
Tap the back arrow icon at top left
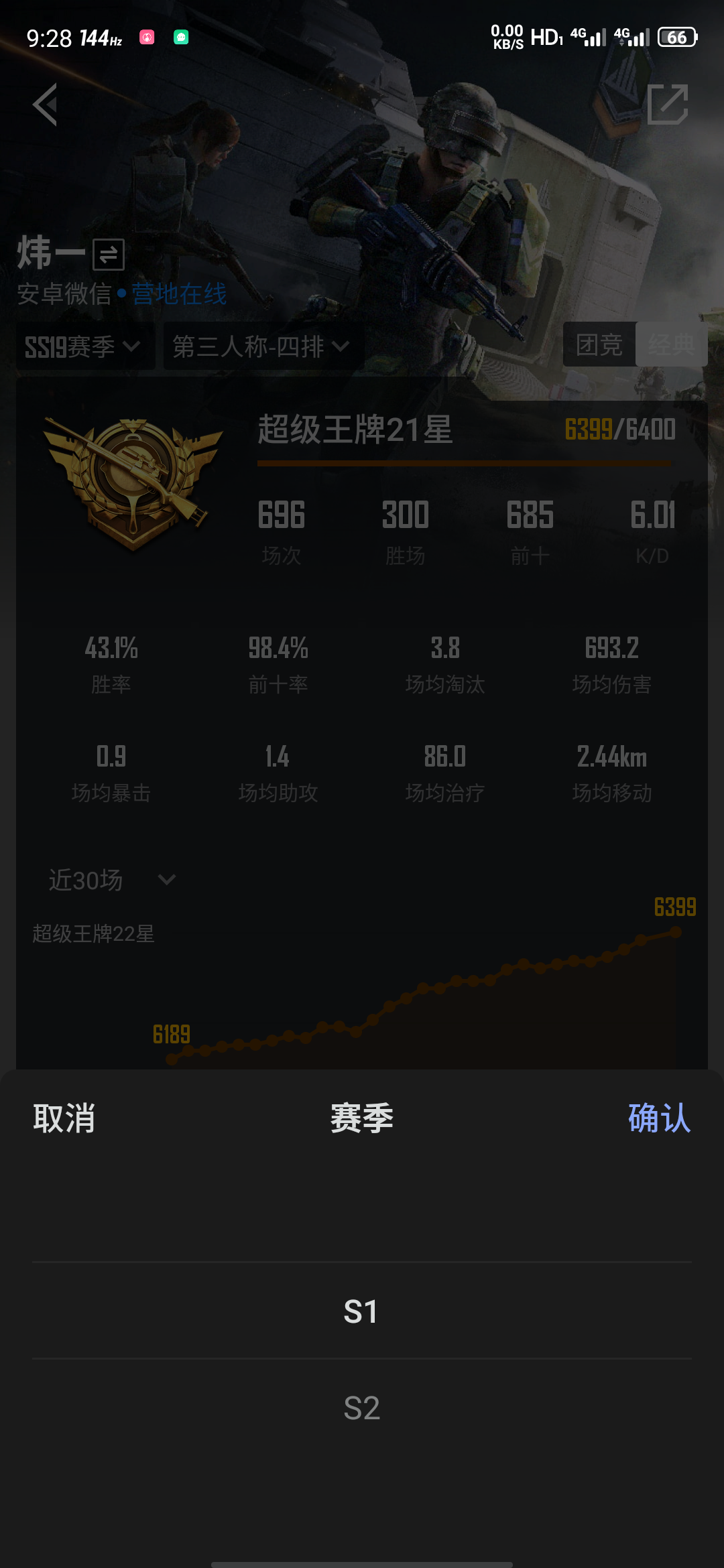44,105
